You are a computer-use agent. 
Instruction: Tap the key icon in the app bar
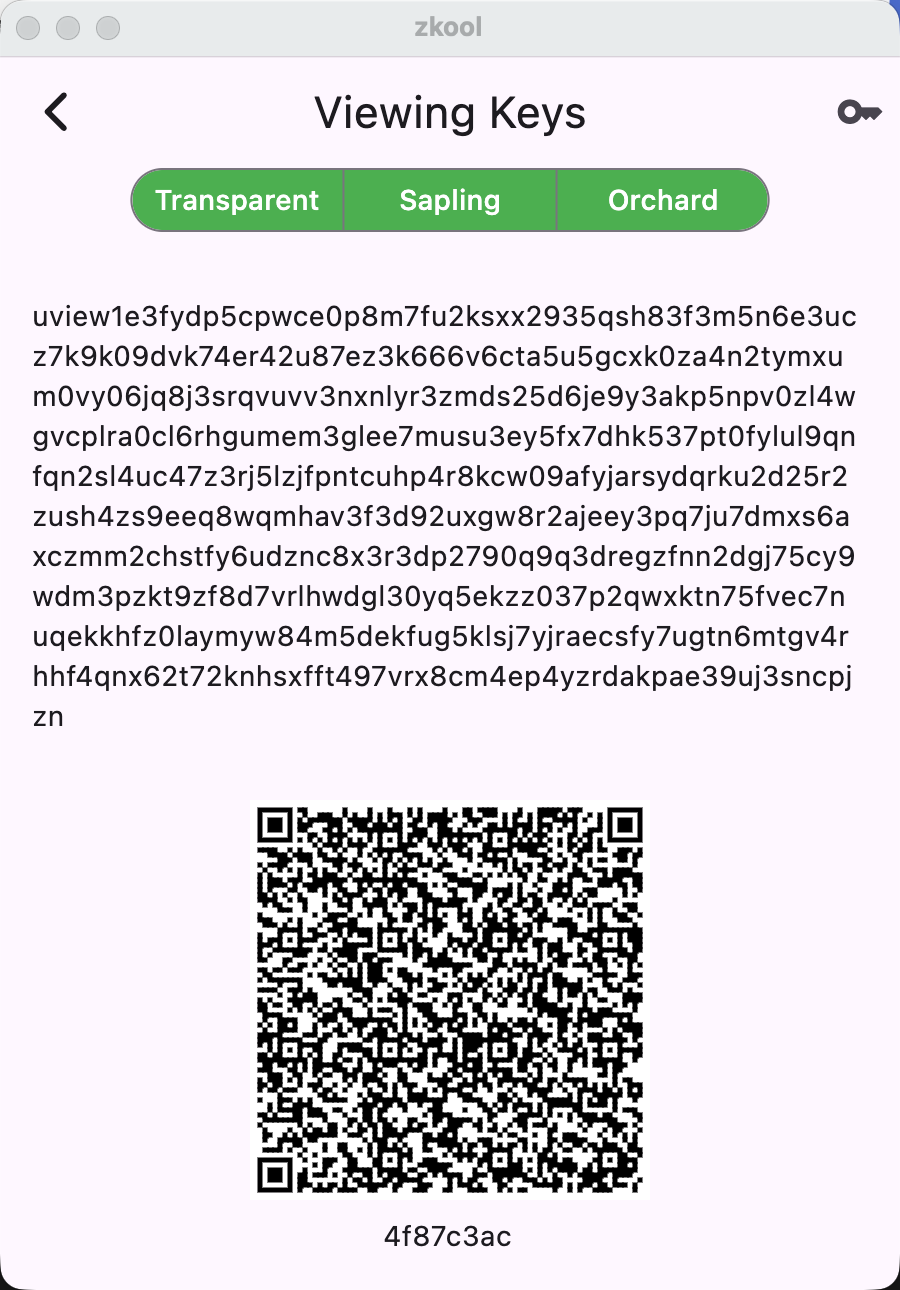pyautogui.click(x=858, y=112)
